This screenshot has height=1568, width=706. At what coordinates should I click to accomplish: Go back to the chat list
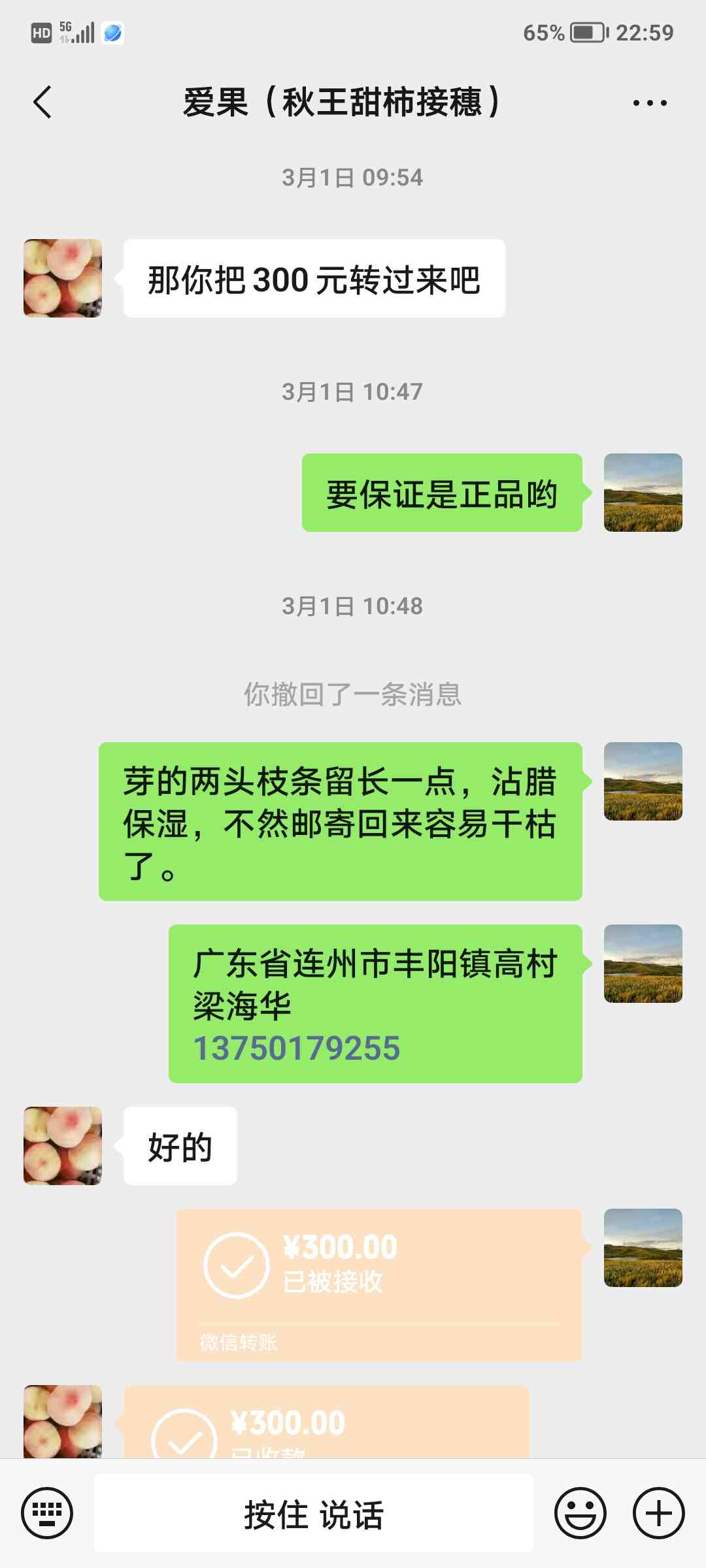click(x=42, y=103)
